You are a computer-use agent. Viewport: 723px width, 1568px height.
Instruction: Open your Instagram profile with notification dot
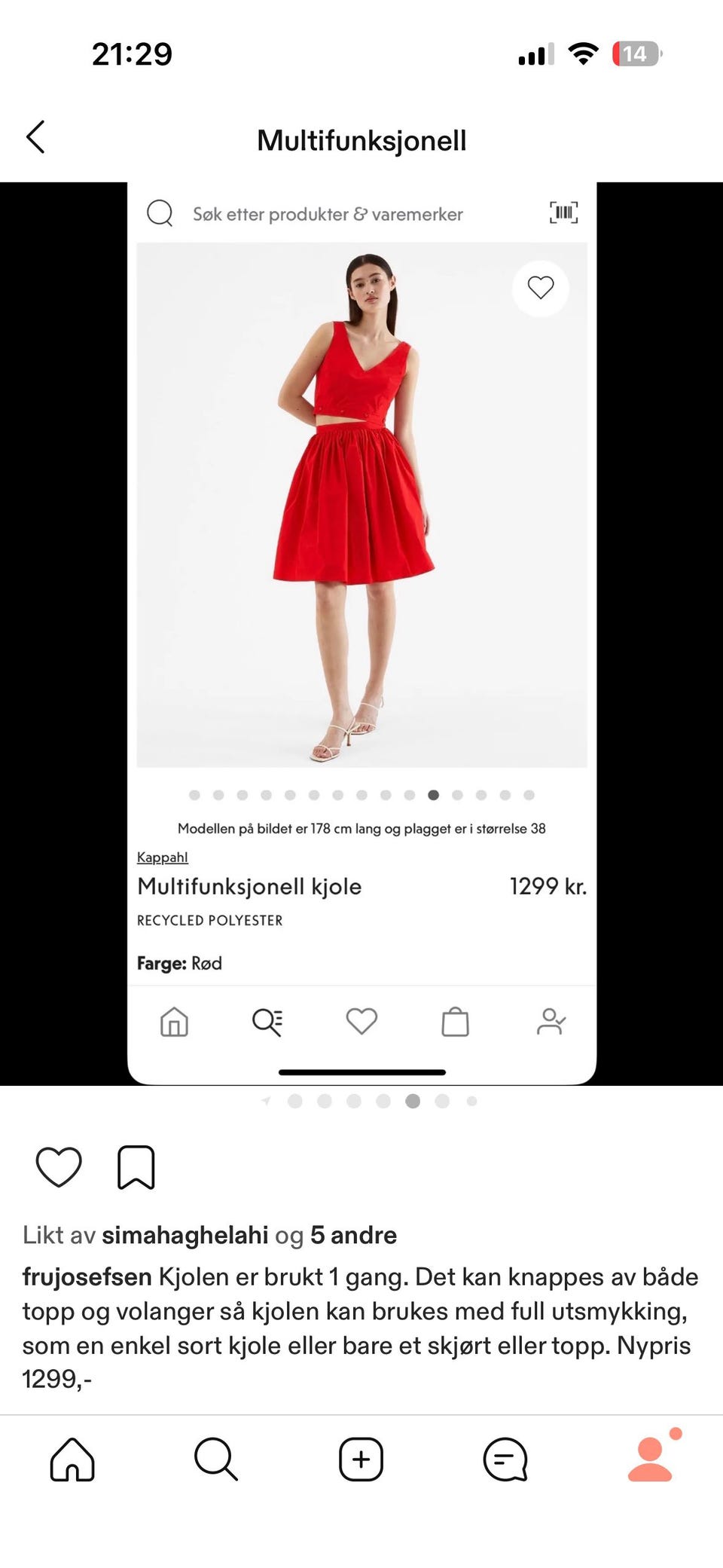(651, 1459)
